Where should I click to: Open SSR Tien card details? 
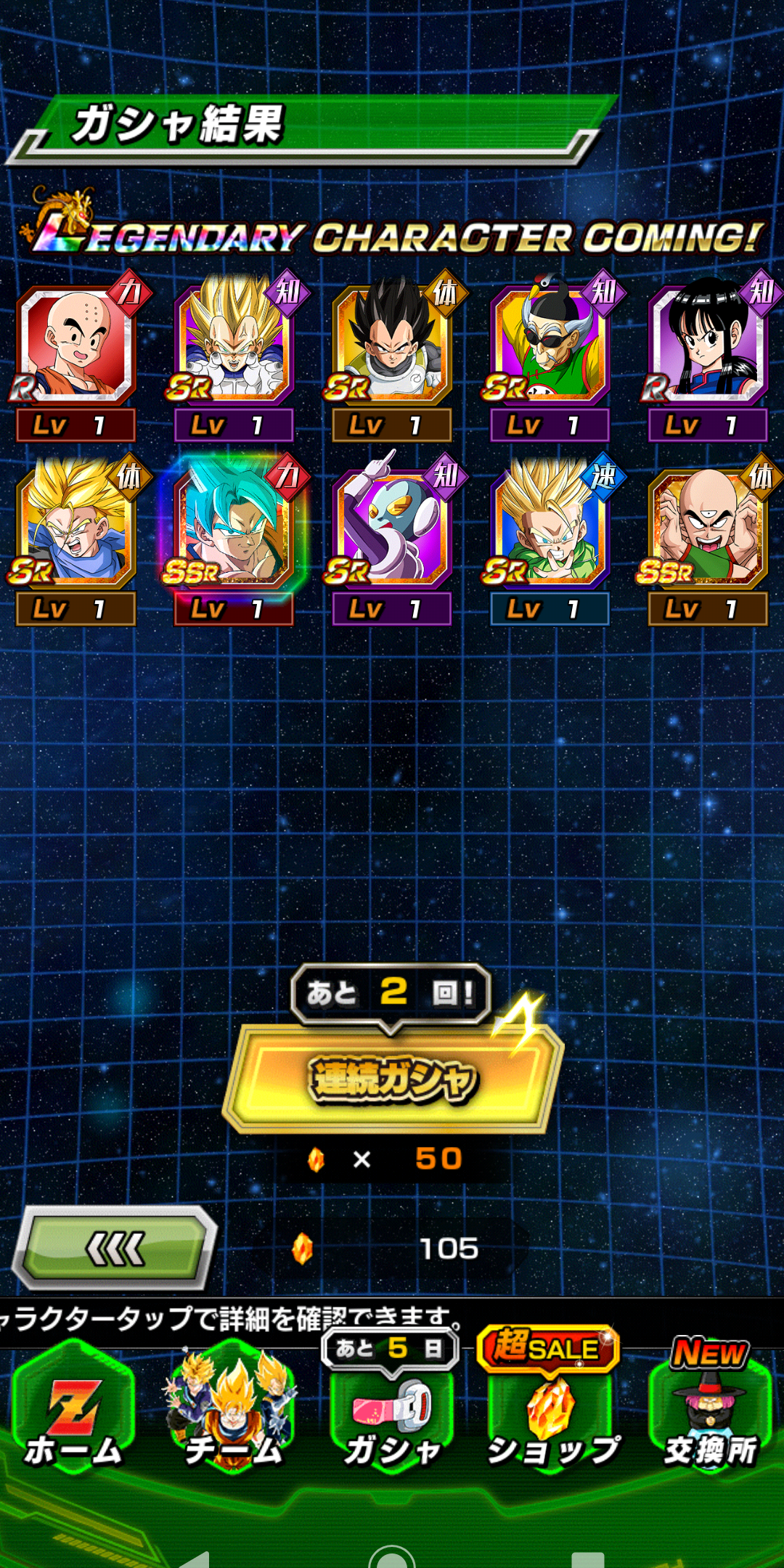click(707, 541)
